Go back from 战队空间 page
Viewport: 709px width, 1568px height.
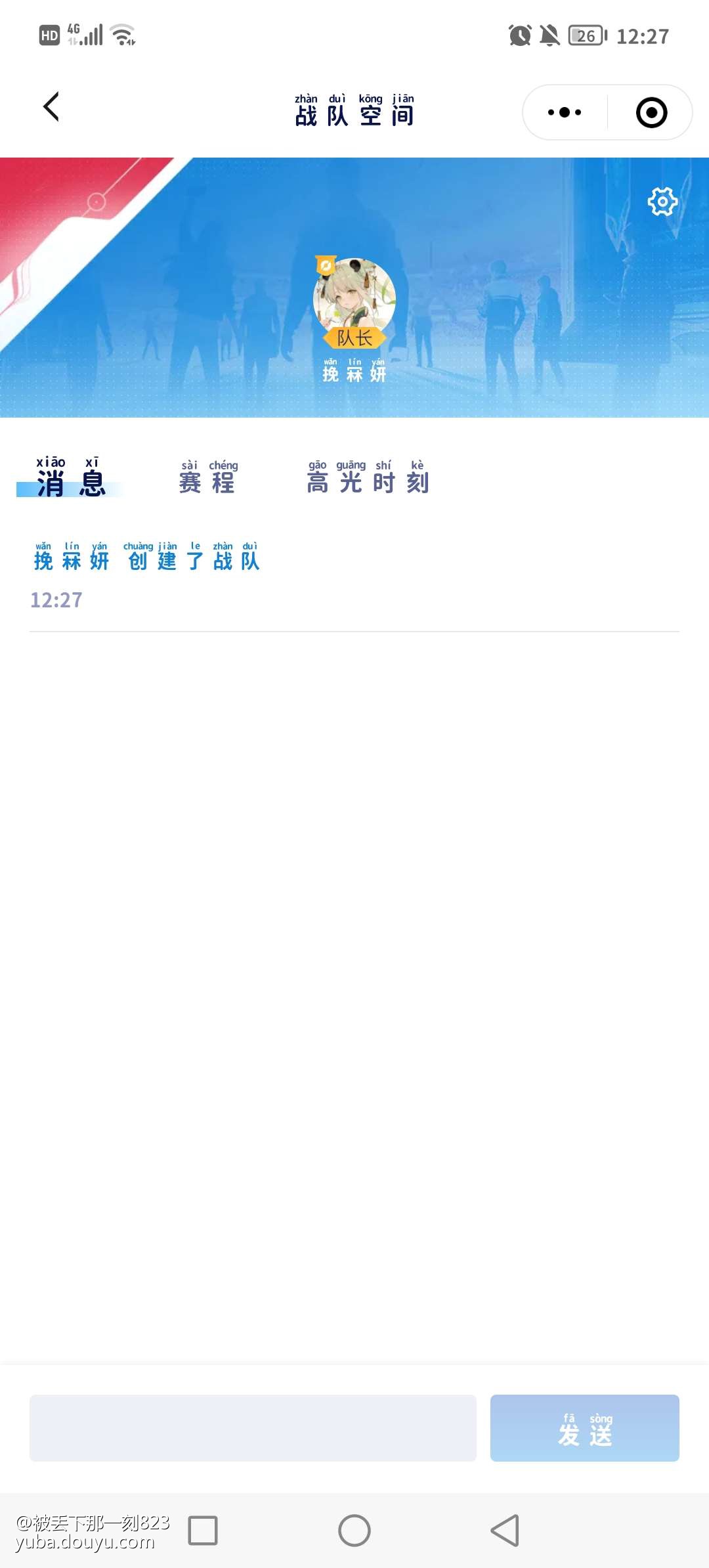click(x=51, y=107)
